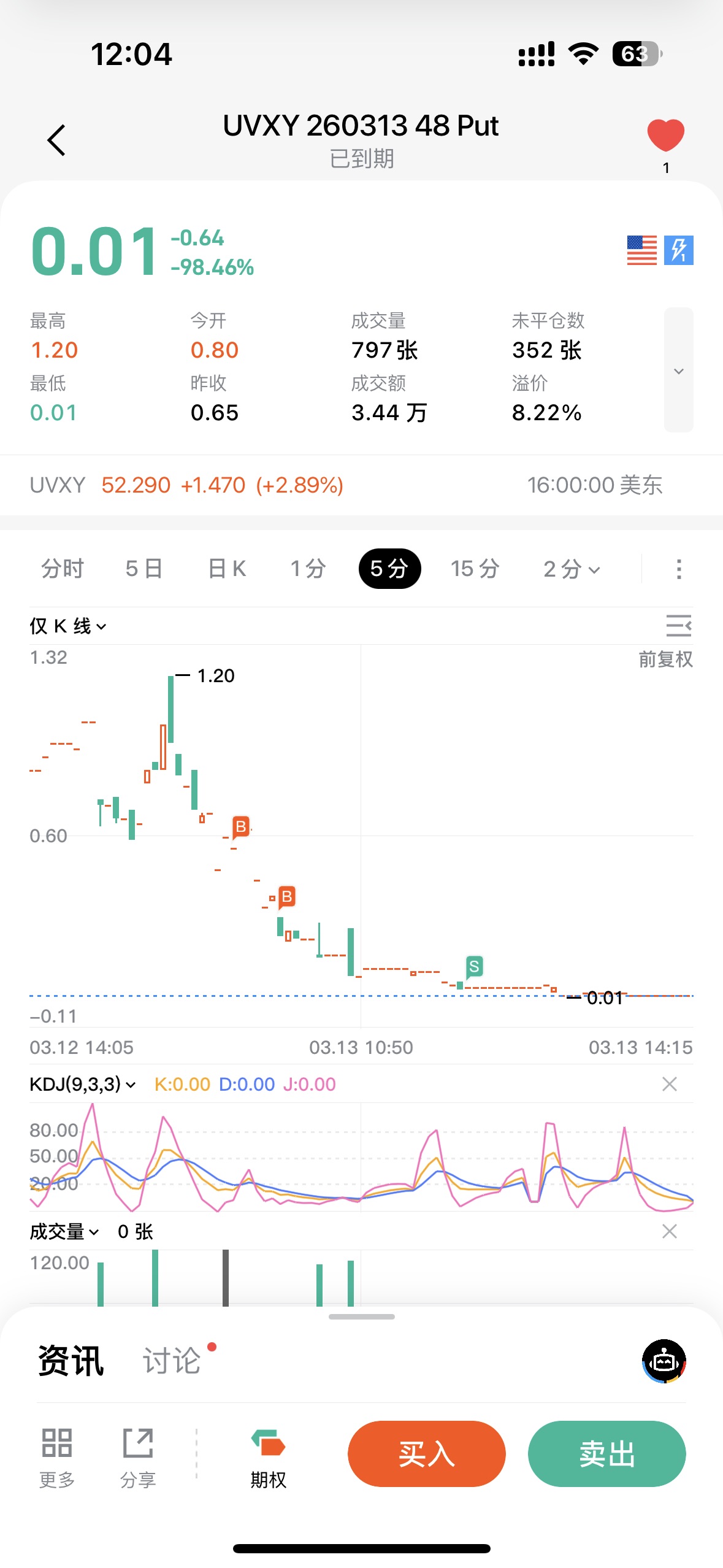The width and height of the screenshot is (723, 1568).
Task: Switch chart to 分时 view
Action: [x=62, y=569]
